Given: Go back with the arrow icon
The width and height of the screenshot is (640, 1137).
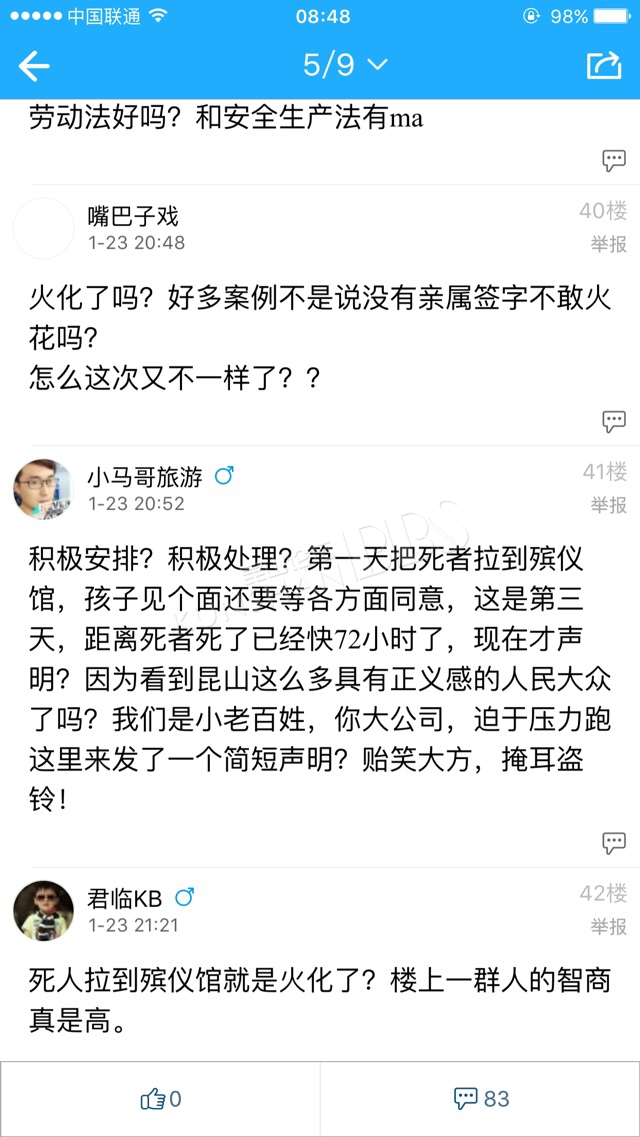Looking at the screenshot, I should [x=33, y=67].
